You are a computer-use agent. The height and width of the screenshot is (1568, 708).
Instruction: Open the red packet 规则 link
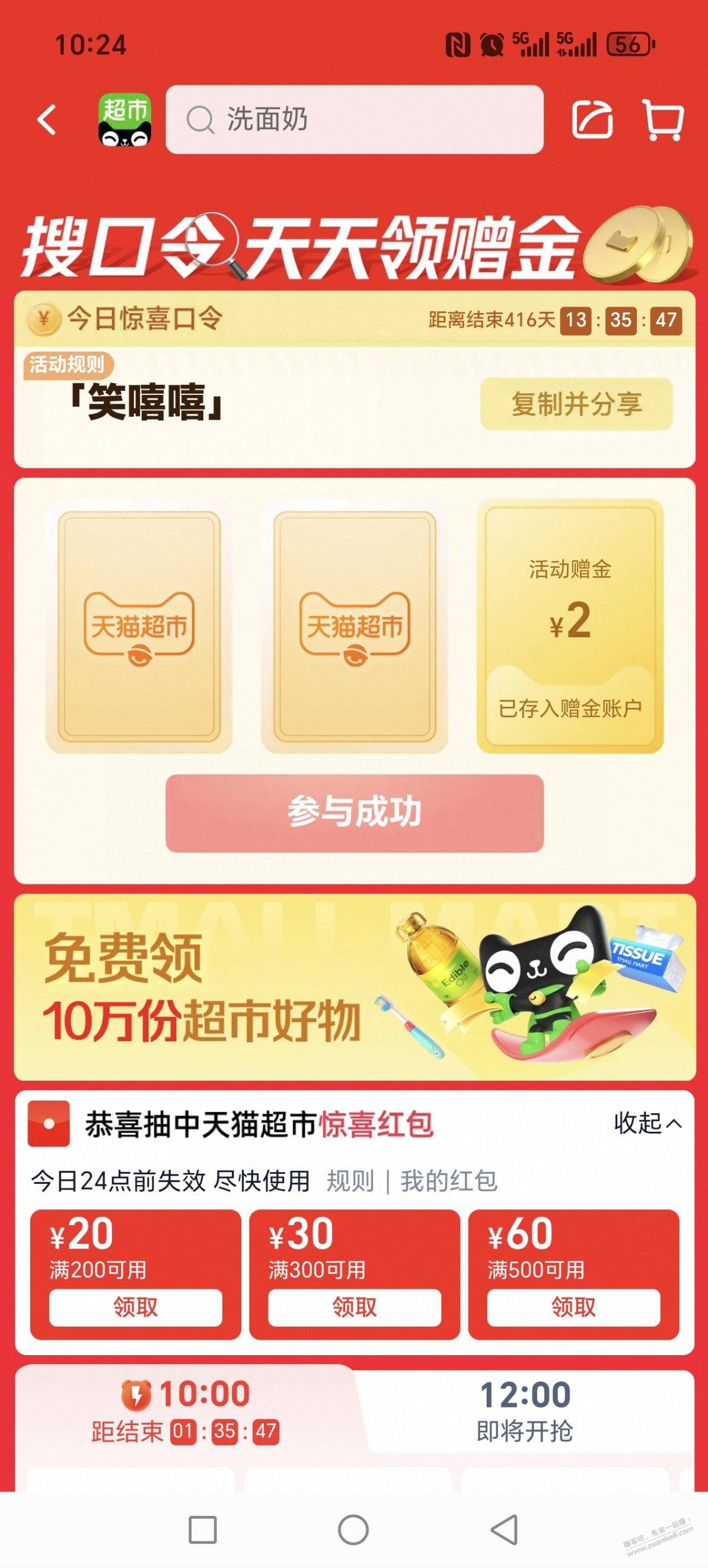click(350, 1181)
